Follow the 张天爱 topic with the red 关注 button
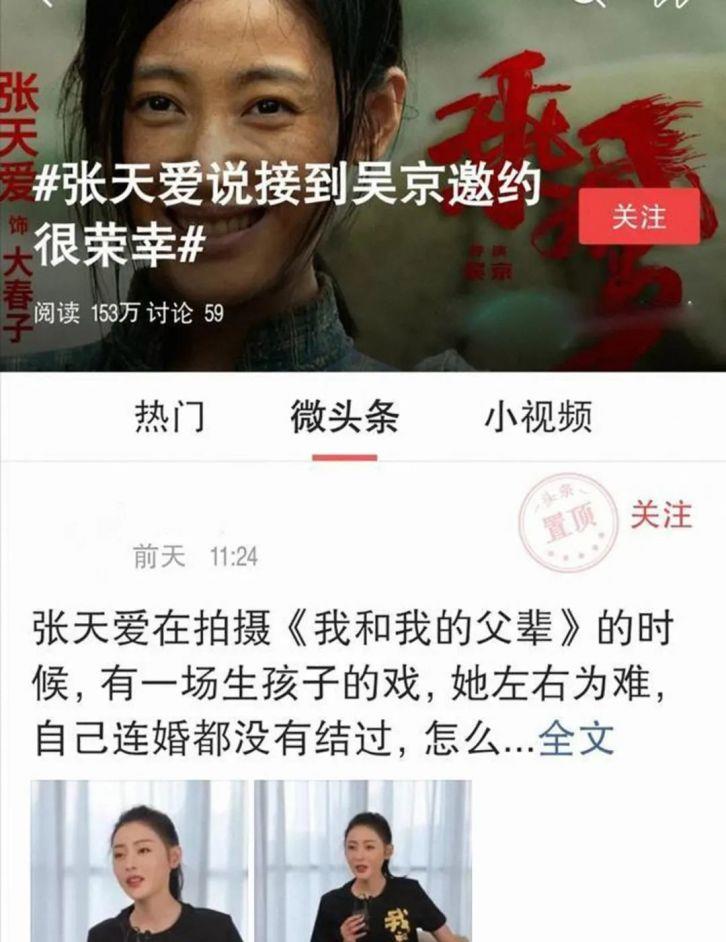 (638, 216)
